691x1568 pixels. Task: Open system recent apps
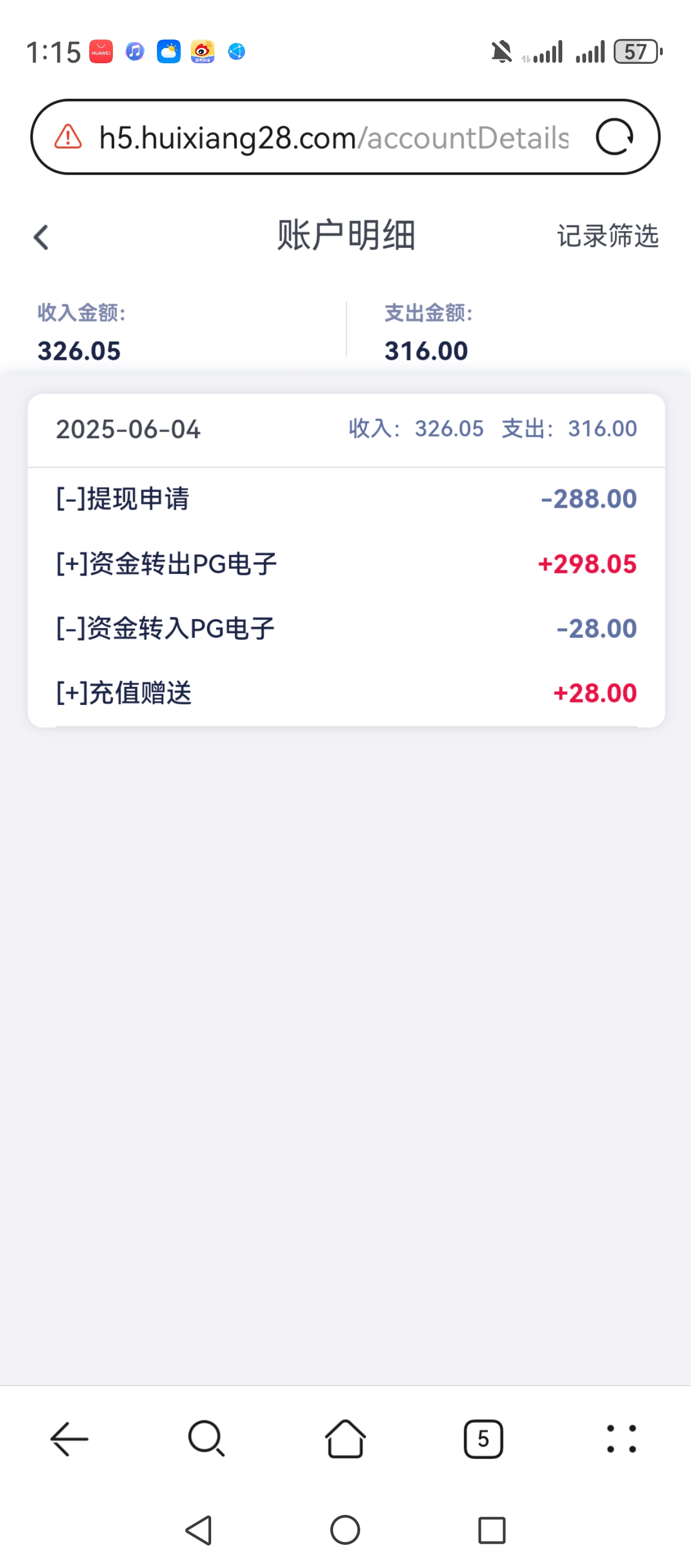click(492, 1530)
